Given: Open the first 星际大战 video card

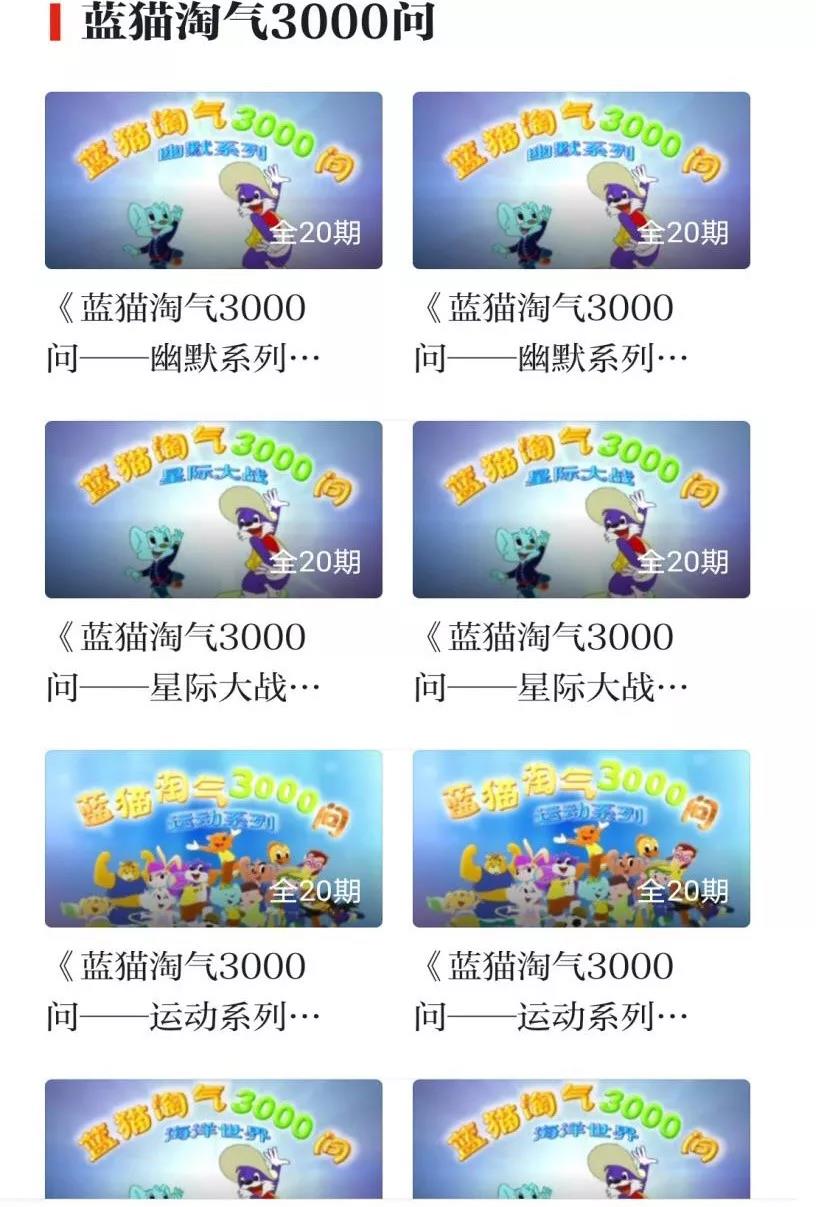Looking at the screenshot, I should (x=213, y=510).
